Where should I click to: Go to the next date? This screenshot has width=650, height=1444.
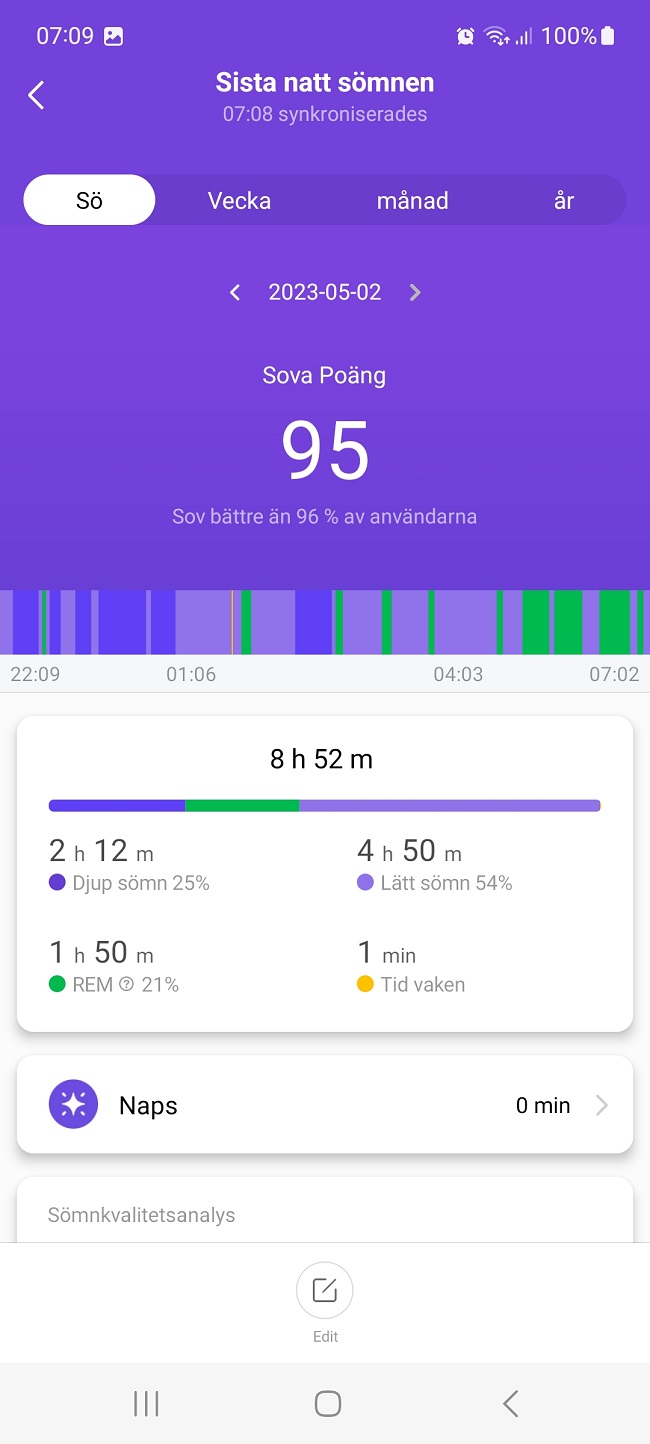(x=415, y=292)
